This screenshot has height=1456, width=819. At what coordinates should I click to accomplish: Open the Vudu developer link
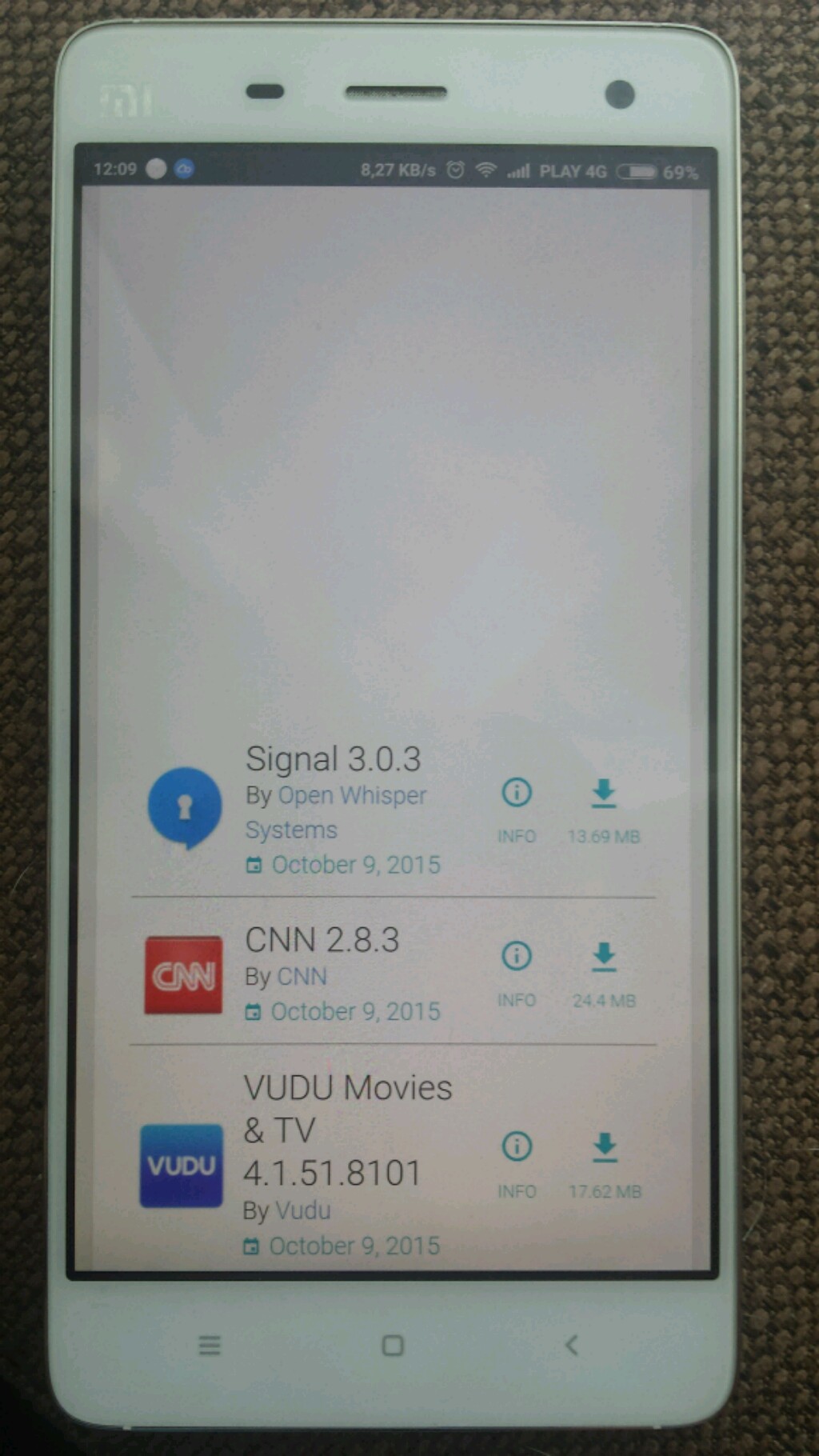304,1210
